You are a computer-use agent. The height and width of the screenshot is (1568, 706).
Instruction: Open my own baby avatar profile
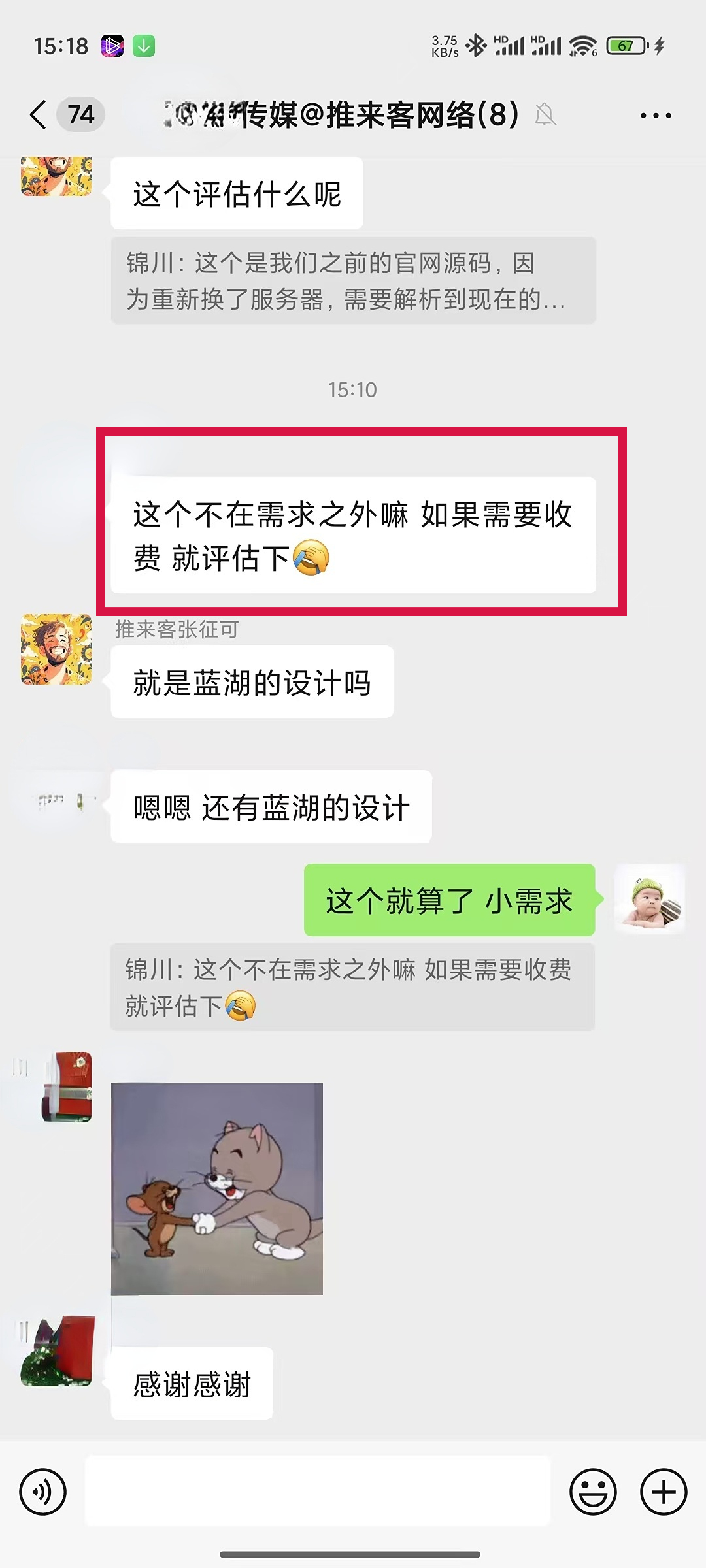coord(650,899)
